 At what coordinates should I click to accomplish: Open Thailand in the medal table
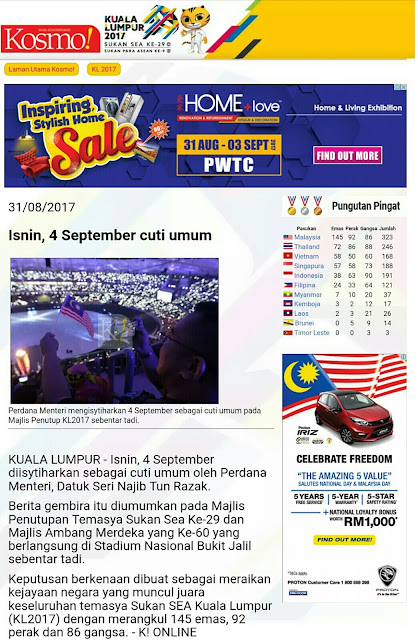click(x=307, y=247)
